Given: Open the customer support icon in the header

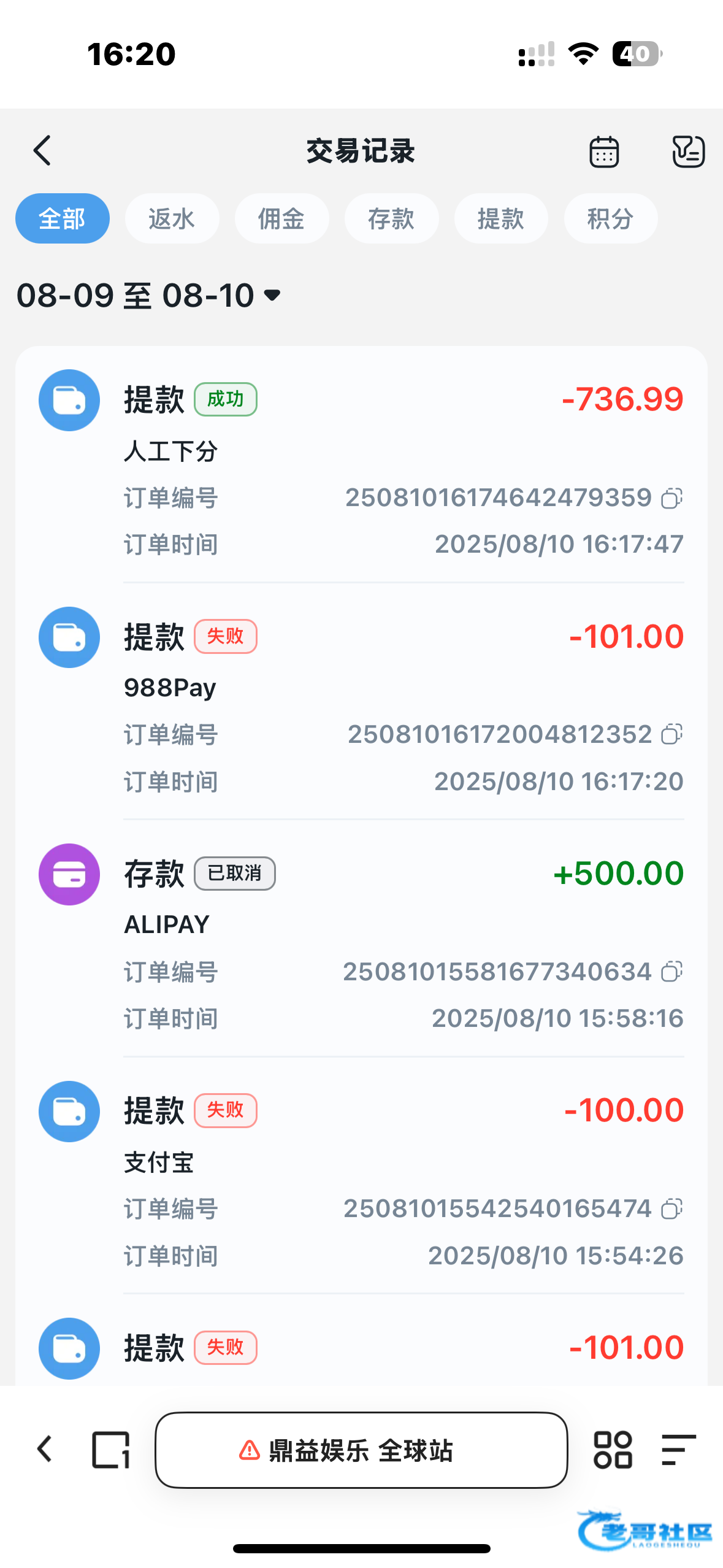Looking at the screenshot, I should point(689,152).
